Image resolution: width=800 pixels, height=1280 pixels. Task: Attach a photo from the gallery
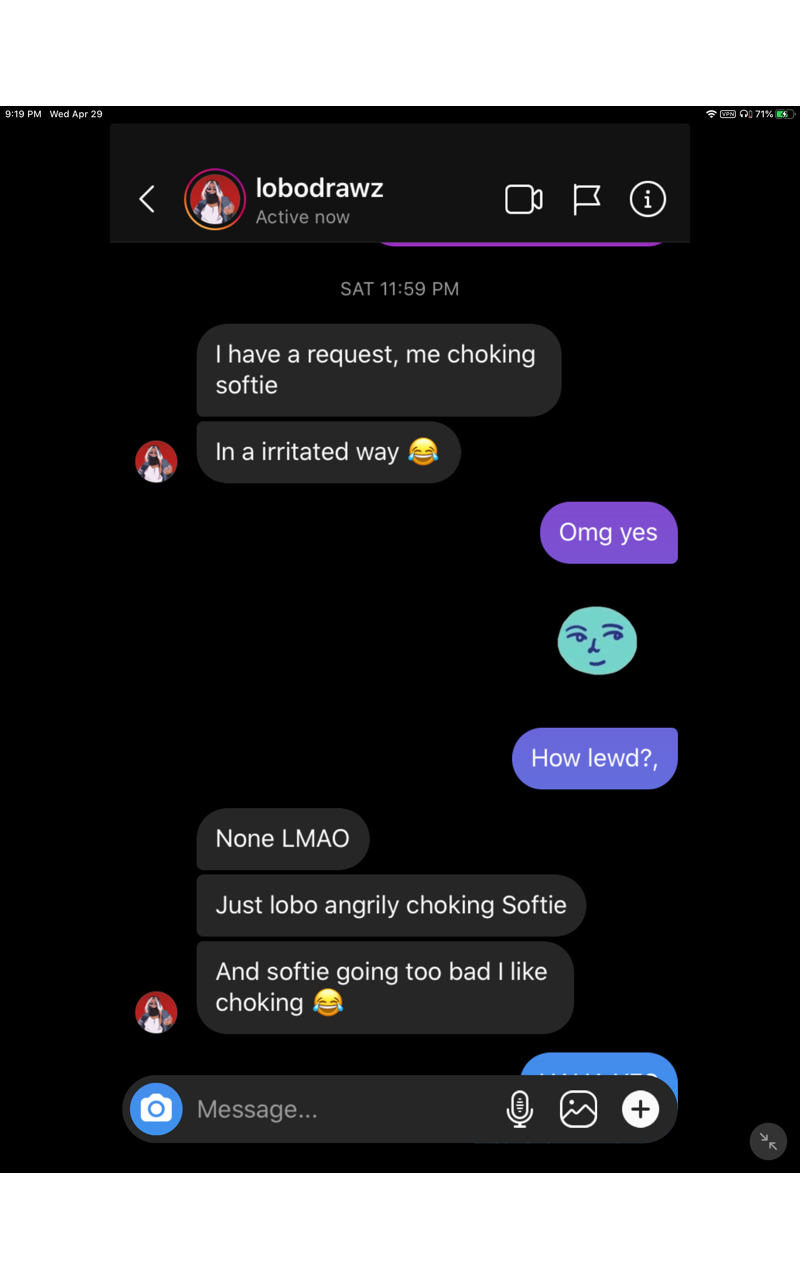[x=578, y=1109]
